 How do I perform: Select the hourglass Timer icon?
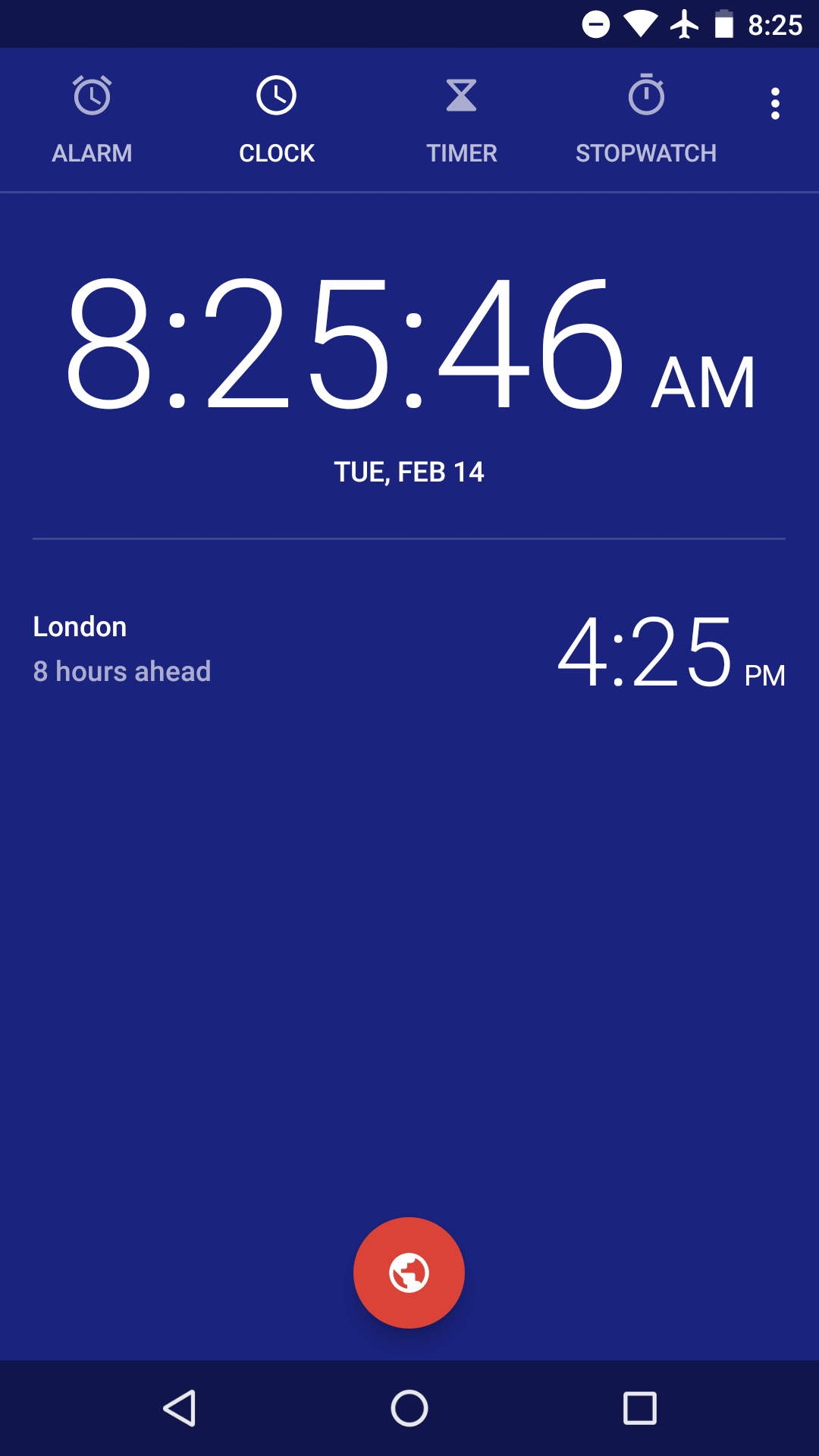pyautogui.click(x=462, y=96)
